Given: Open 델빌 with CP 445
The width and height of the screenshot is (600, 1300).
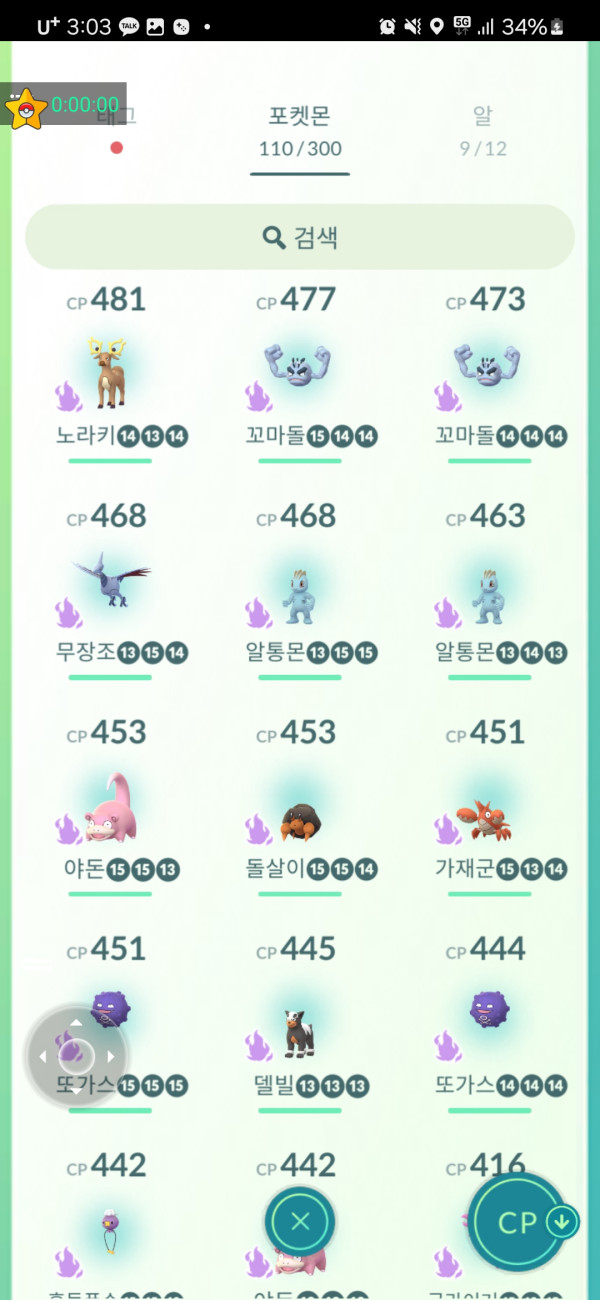Looking at the screenshot, I should (x=299, y=1030).
